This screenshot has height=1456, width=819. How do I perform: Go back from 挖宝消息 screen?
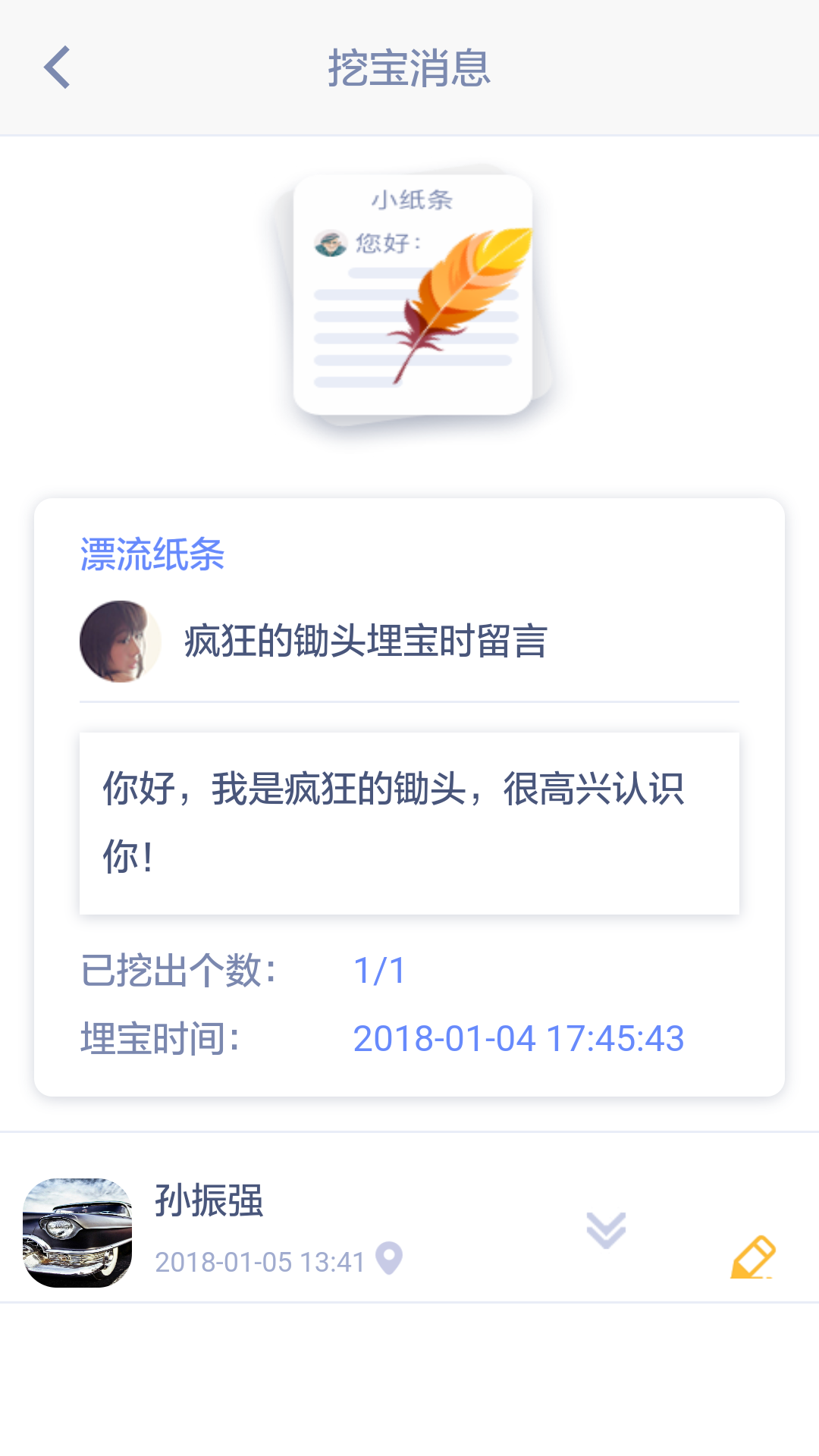[58, 67]
